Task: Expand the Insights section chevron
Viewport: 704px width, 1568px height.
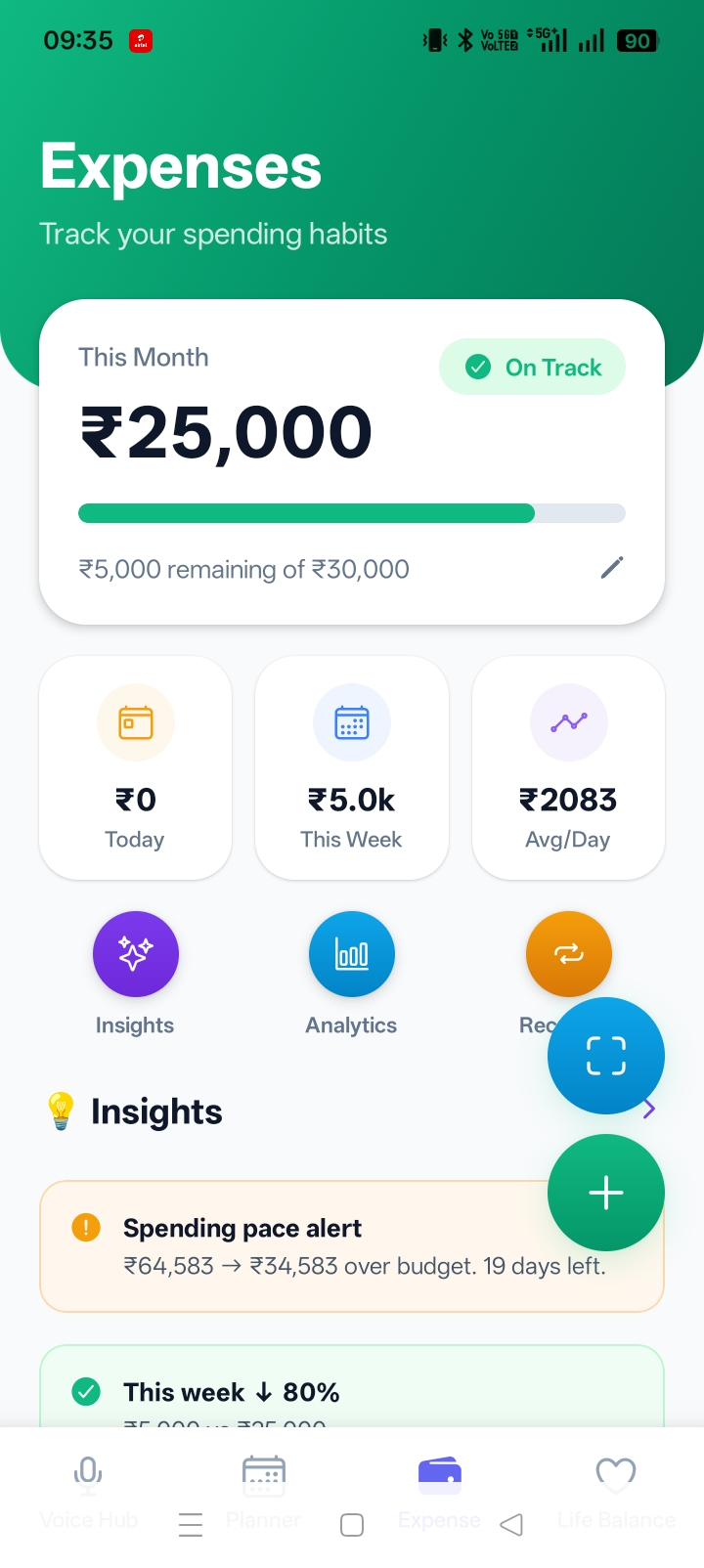Action: (x=648, y=1109)
